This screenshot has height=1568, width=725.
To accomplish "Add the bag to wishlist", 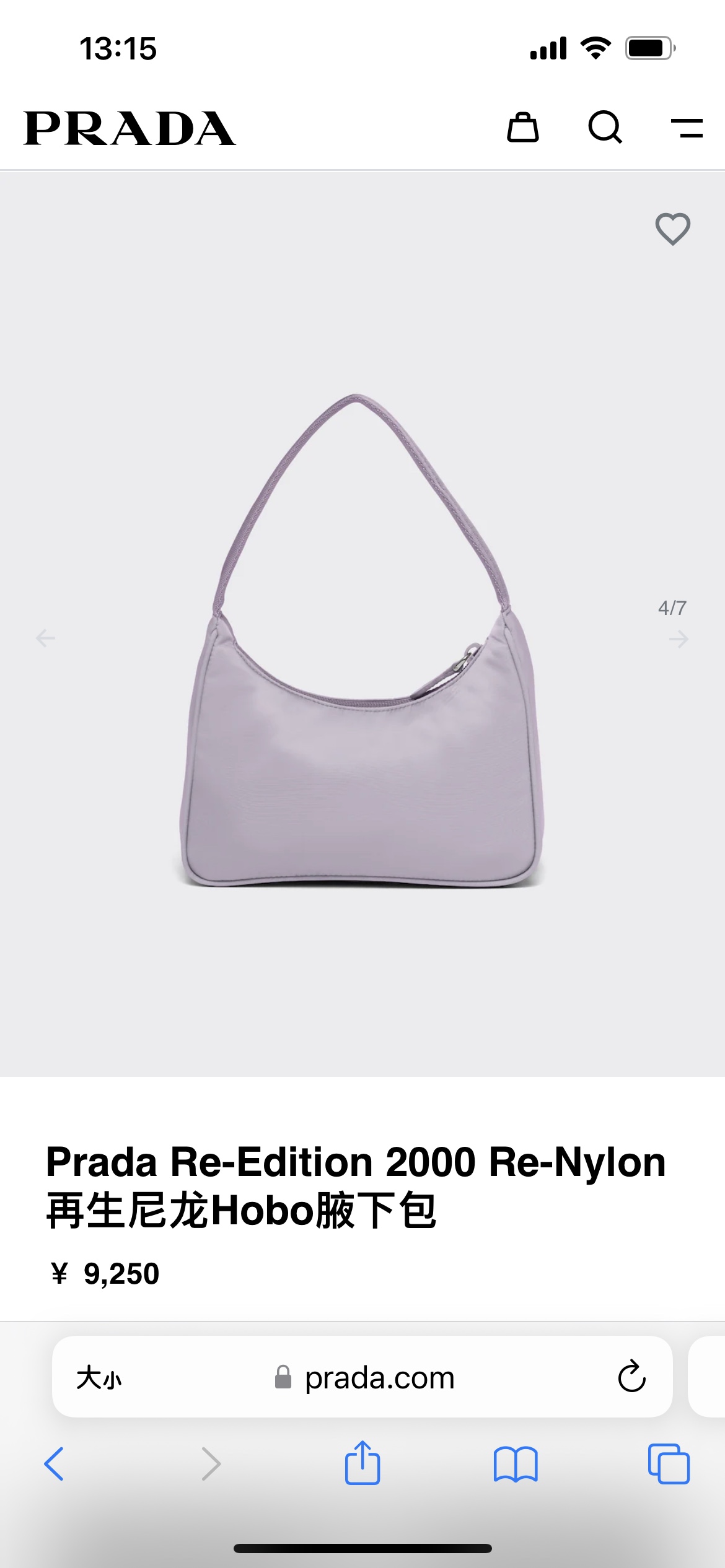I will coord(672,229).
